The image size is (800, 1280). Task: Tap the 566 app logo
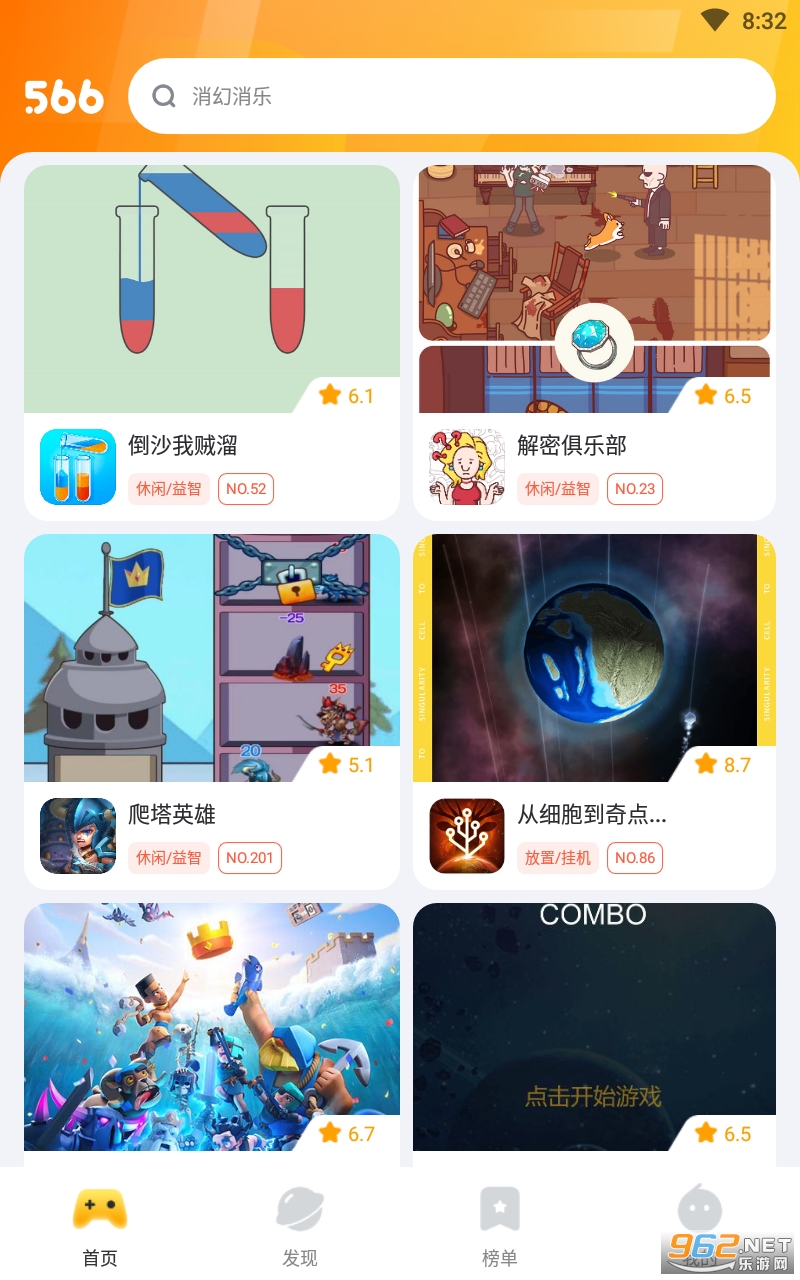[x=63, y=96]
